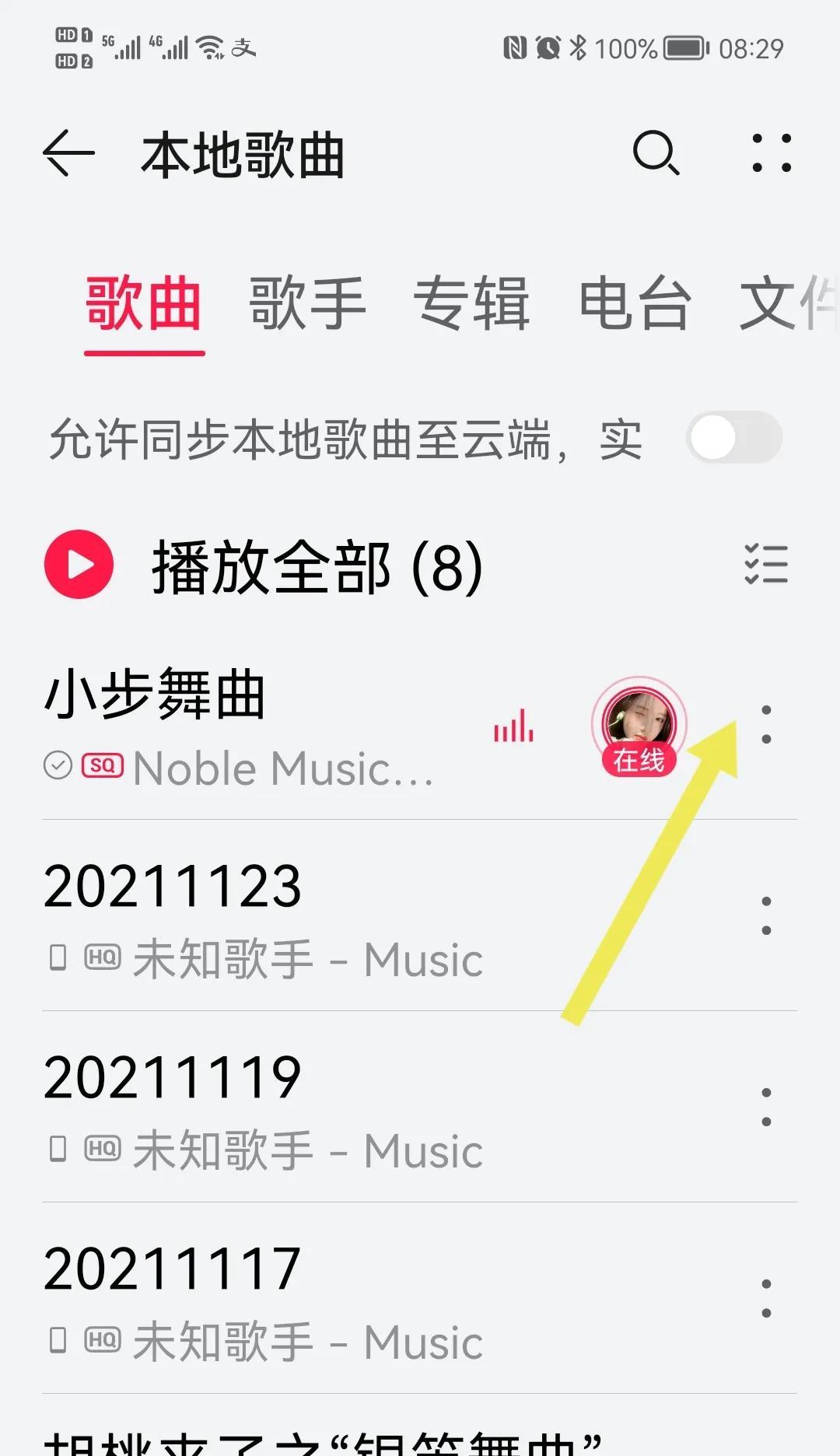Open multi-select list icon
The width and height of the screenshot is (840, 1456).
(766, 564)
